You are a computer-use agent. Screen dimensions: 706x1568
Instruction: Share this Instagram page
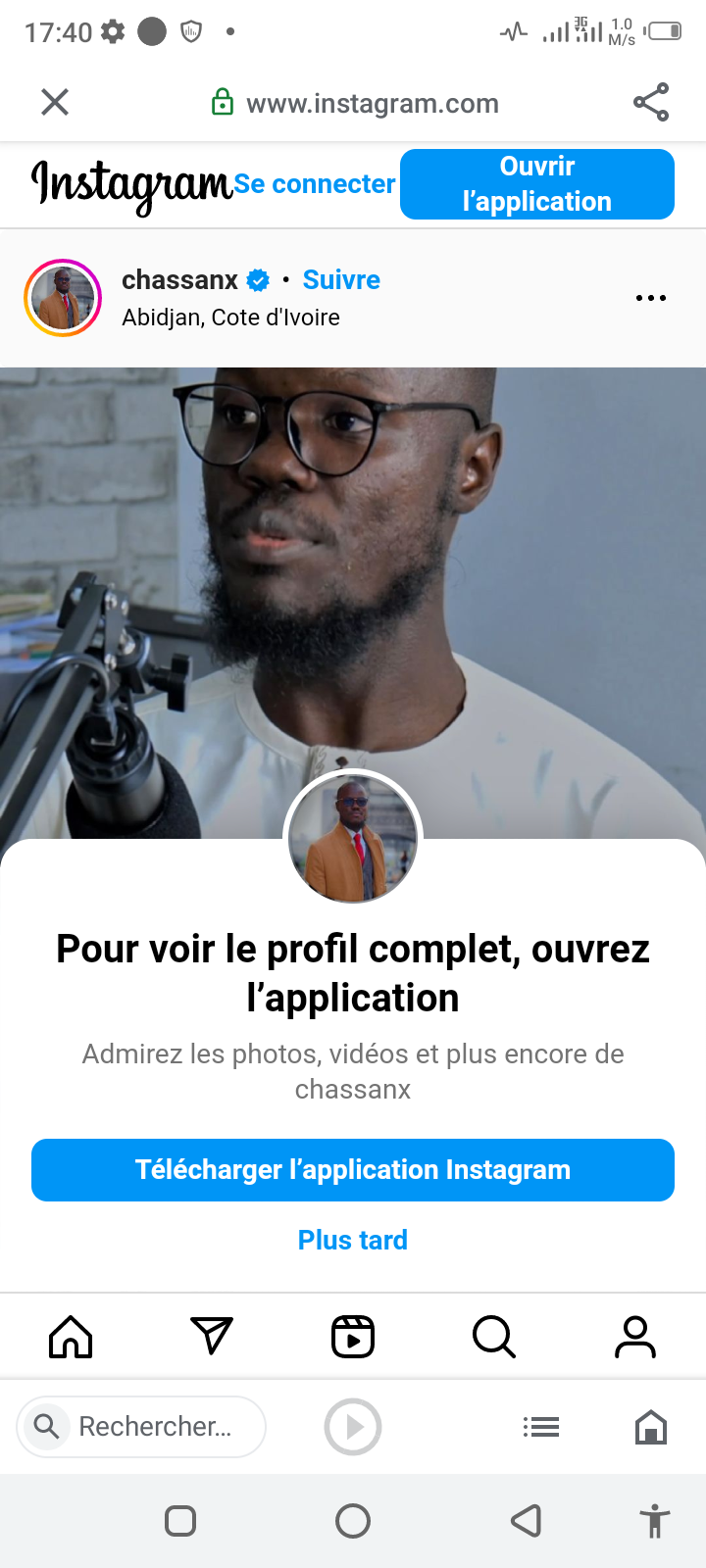pos(651,102)
